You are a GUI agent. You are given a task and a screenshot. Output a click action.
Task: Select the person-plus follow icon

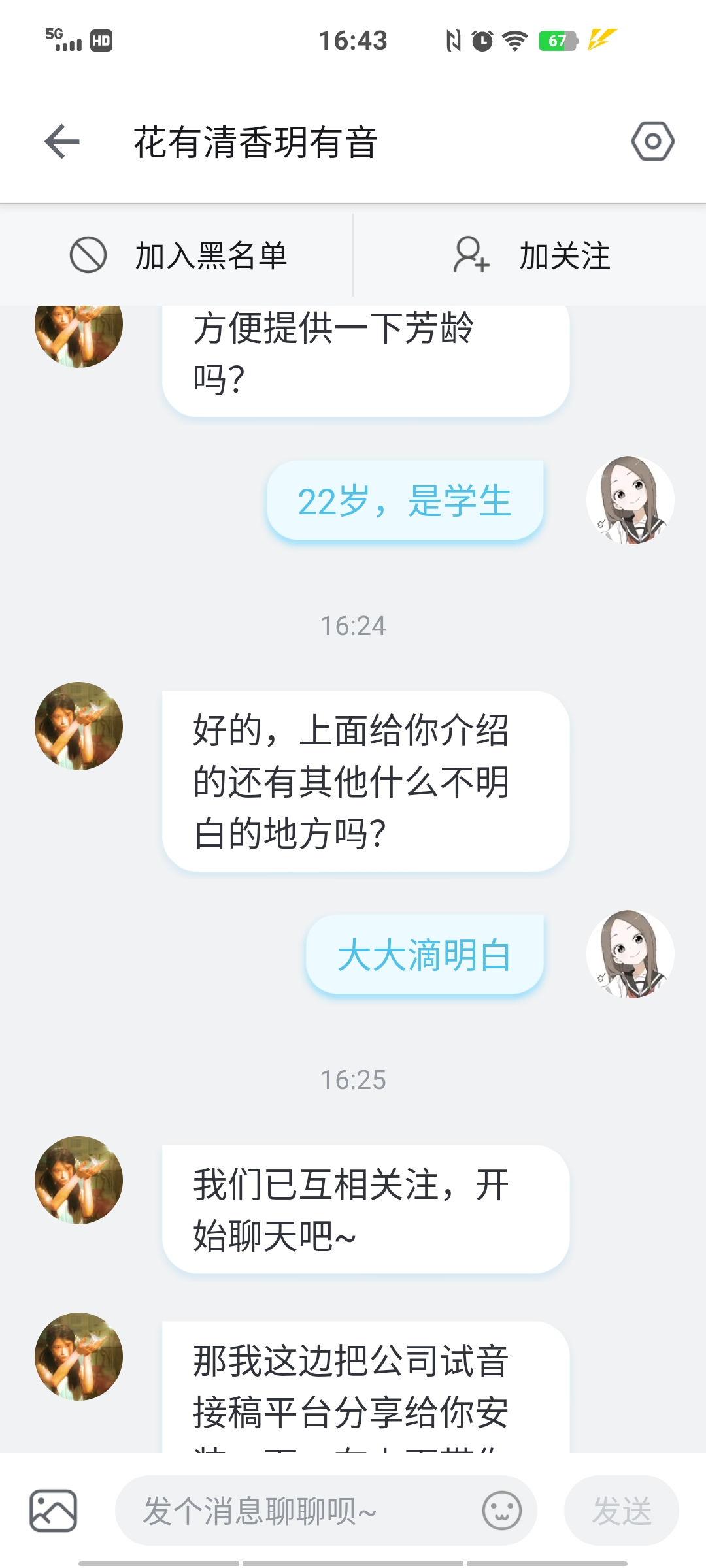(471, 255)
